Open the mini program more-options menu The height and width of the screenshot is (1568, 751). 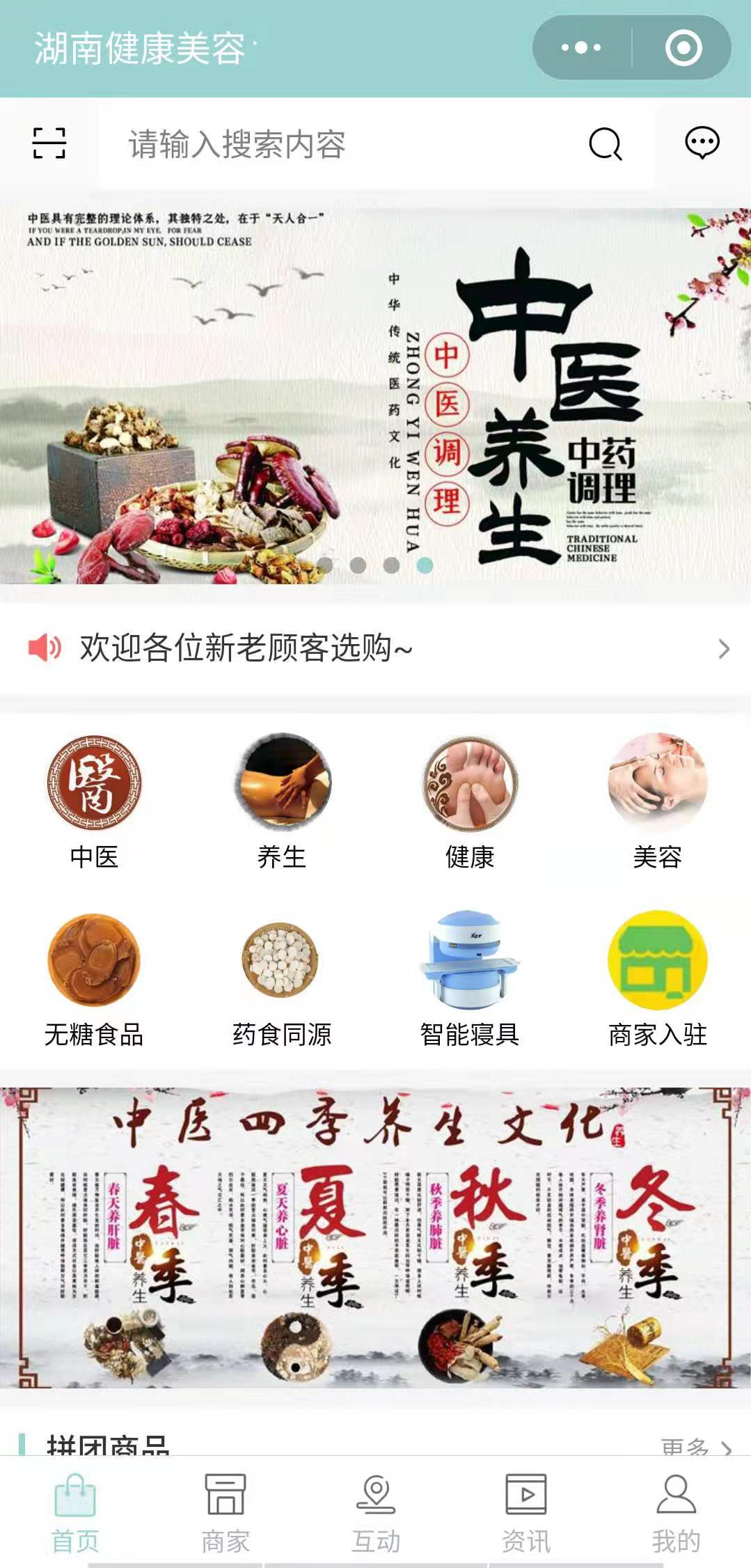point(581,48)
